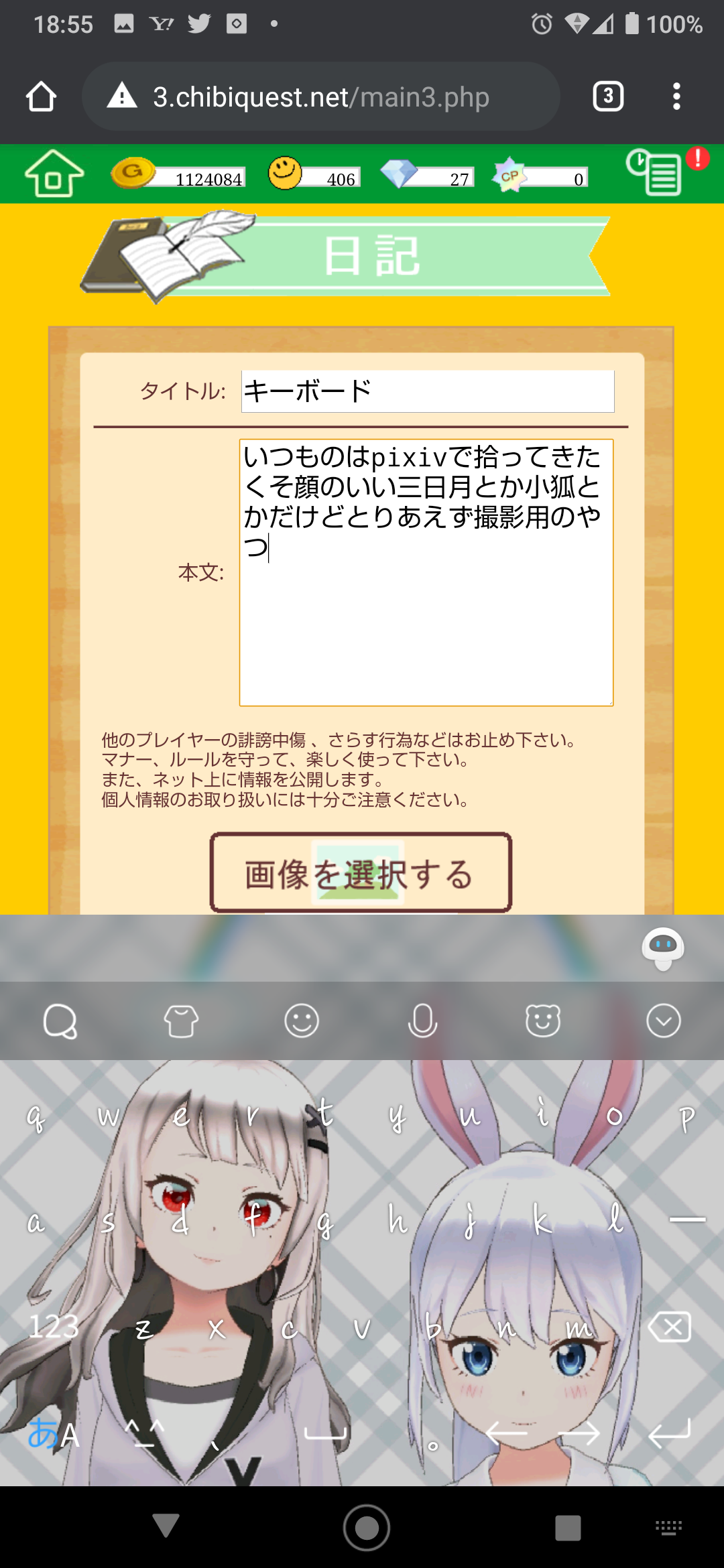Open the bear sticker panel
724x1568 pixels.
pos(543,1021)
